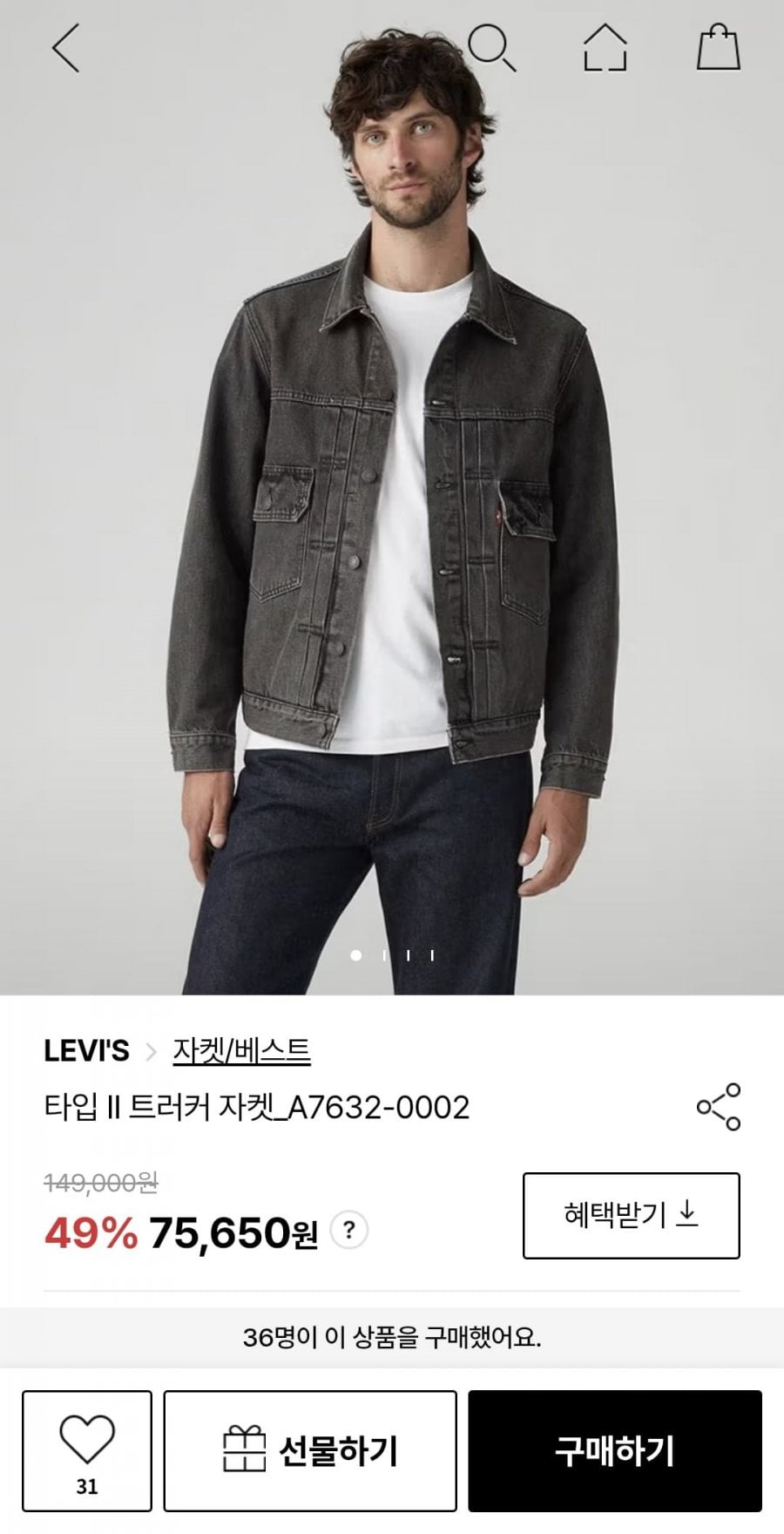
Task: Share this Levi's jacket
Action: click(718, 1107)
